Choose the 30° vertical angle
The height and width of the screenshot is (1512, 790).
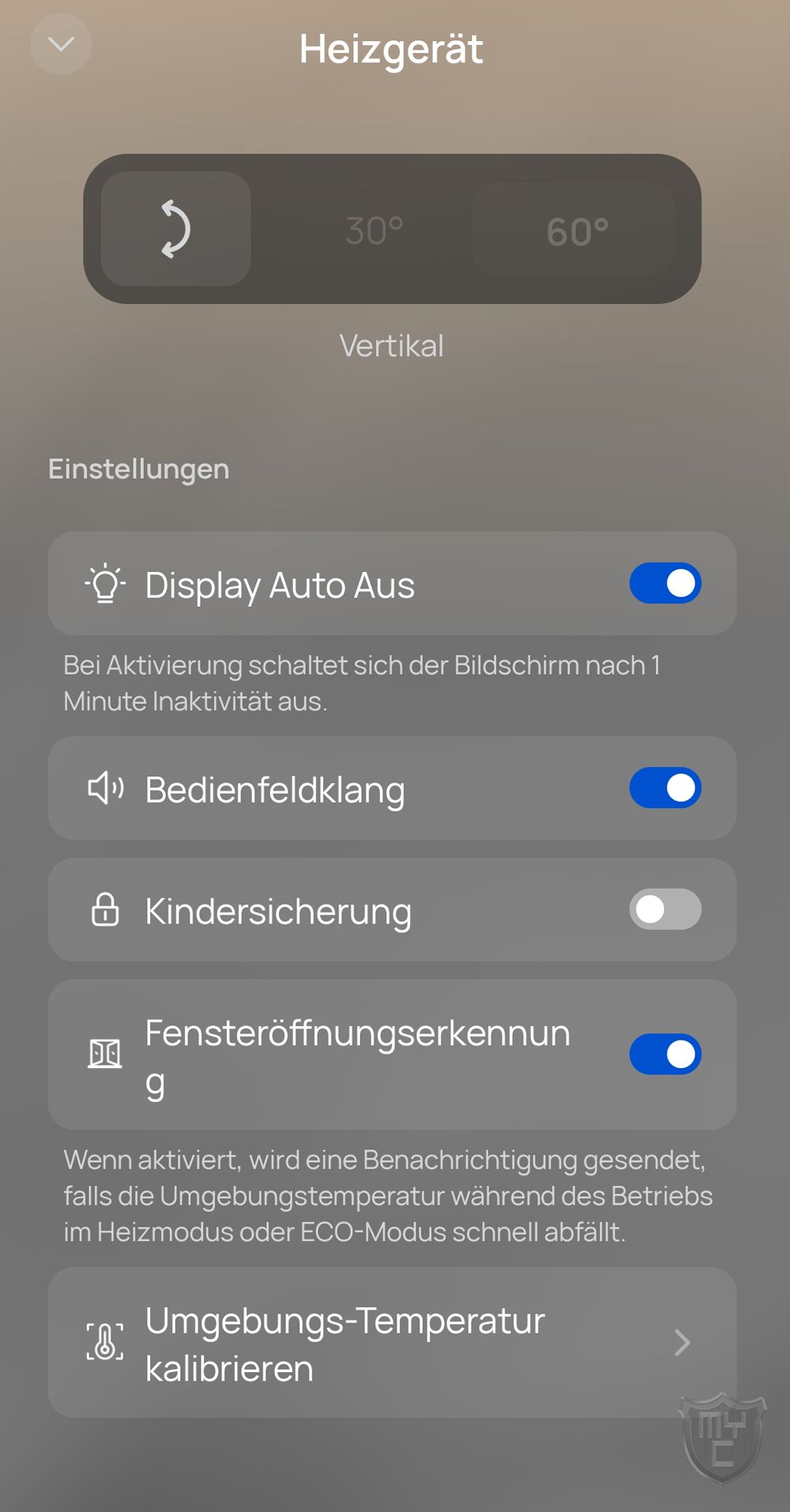[x=374, y=231]
